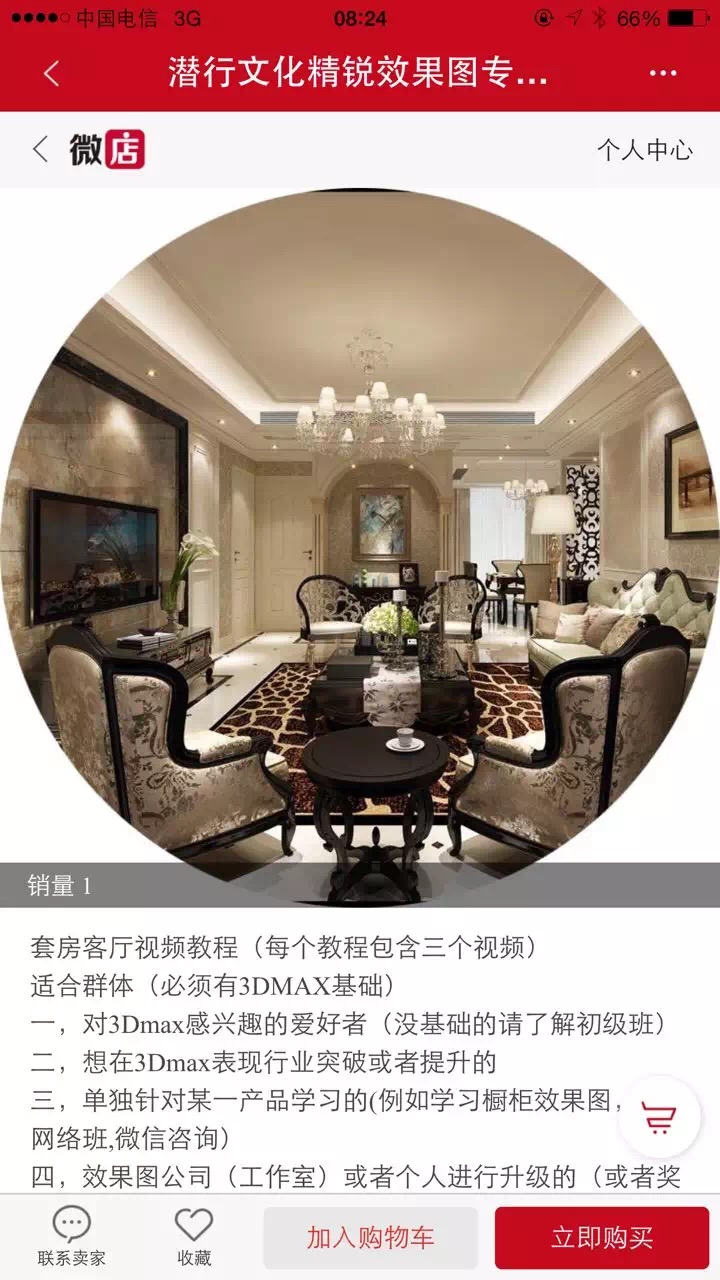Tap the back chevron beside 微店 logo

pyautogui.click(x=40, y=150)
